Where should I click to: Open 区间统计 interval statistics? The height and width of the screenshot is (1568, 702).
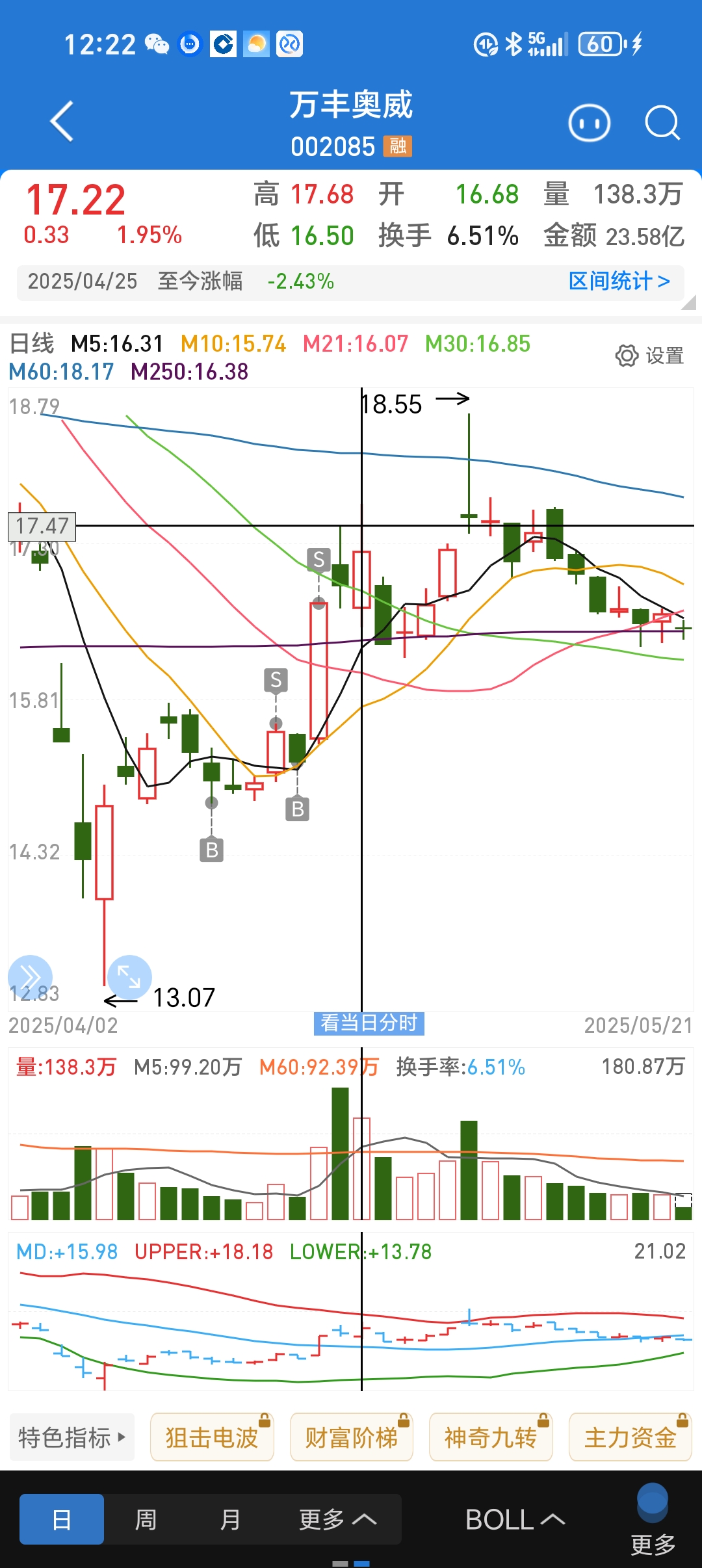pyautogui.click(x=619, y=281)
